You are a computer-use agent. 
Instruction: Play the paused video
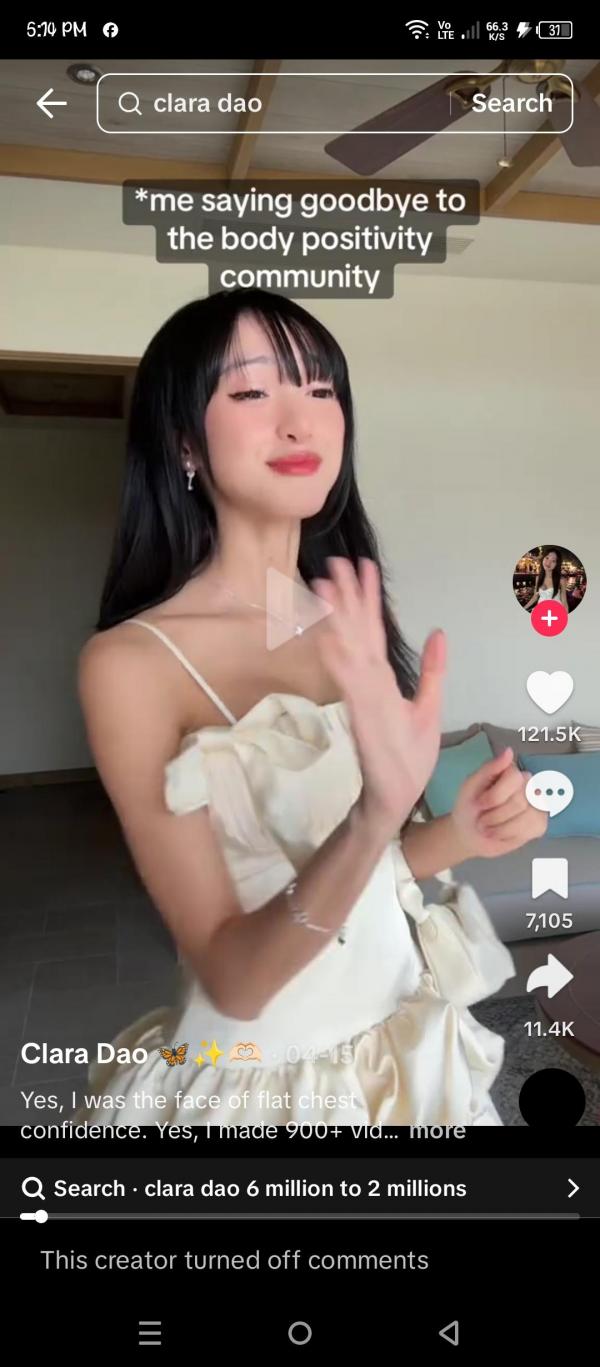click(298, 608)
